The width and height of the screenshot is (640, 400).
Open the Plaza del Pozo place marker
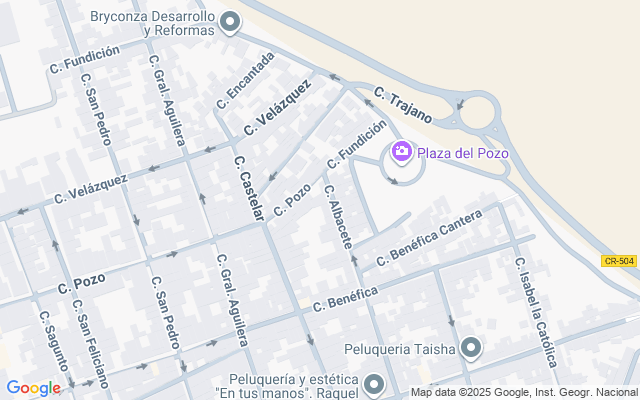(x=401, y=152)
